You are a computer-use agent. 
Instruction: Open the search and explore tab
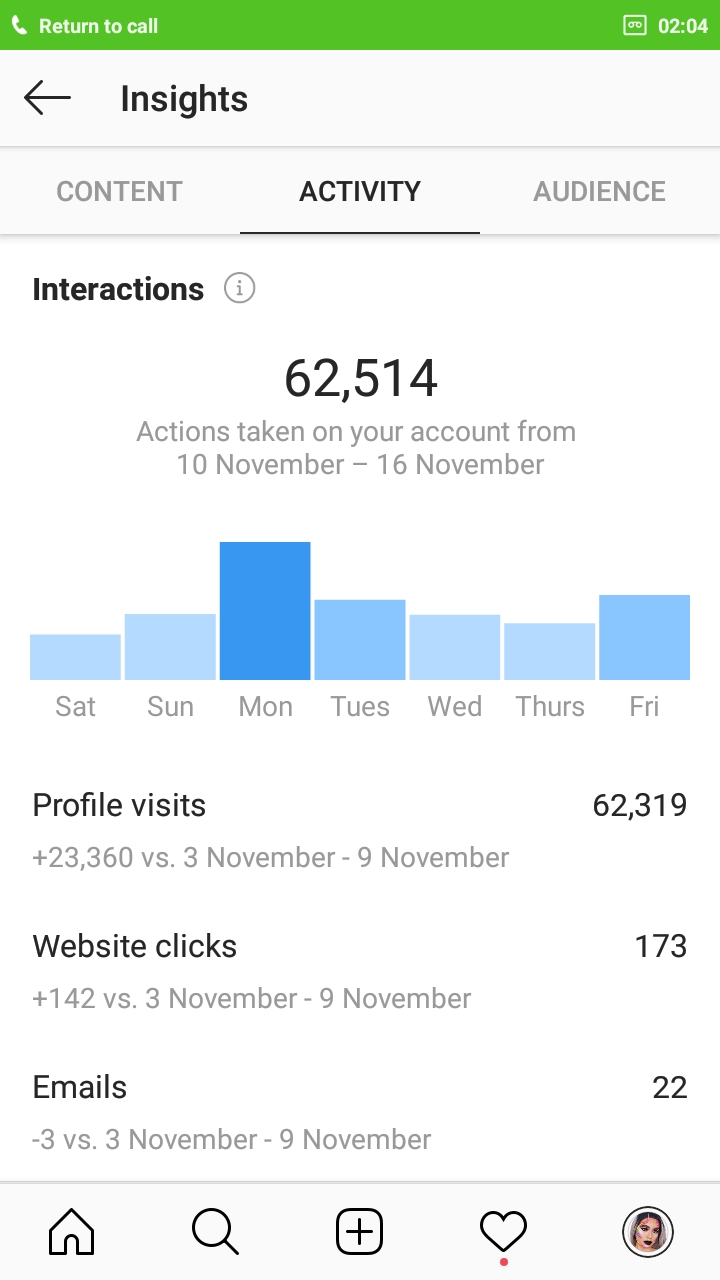pos(216,1231)
